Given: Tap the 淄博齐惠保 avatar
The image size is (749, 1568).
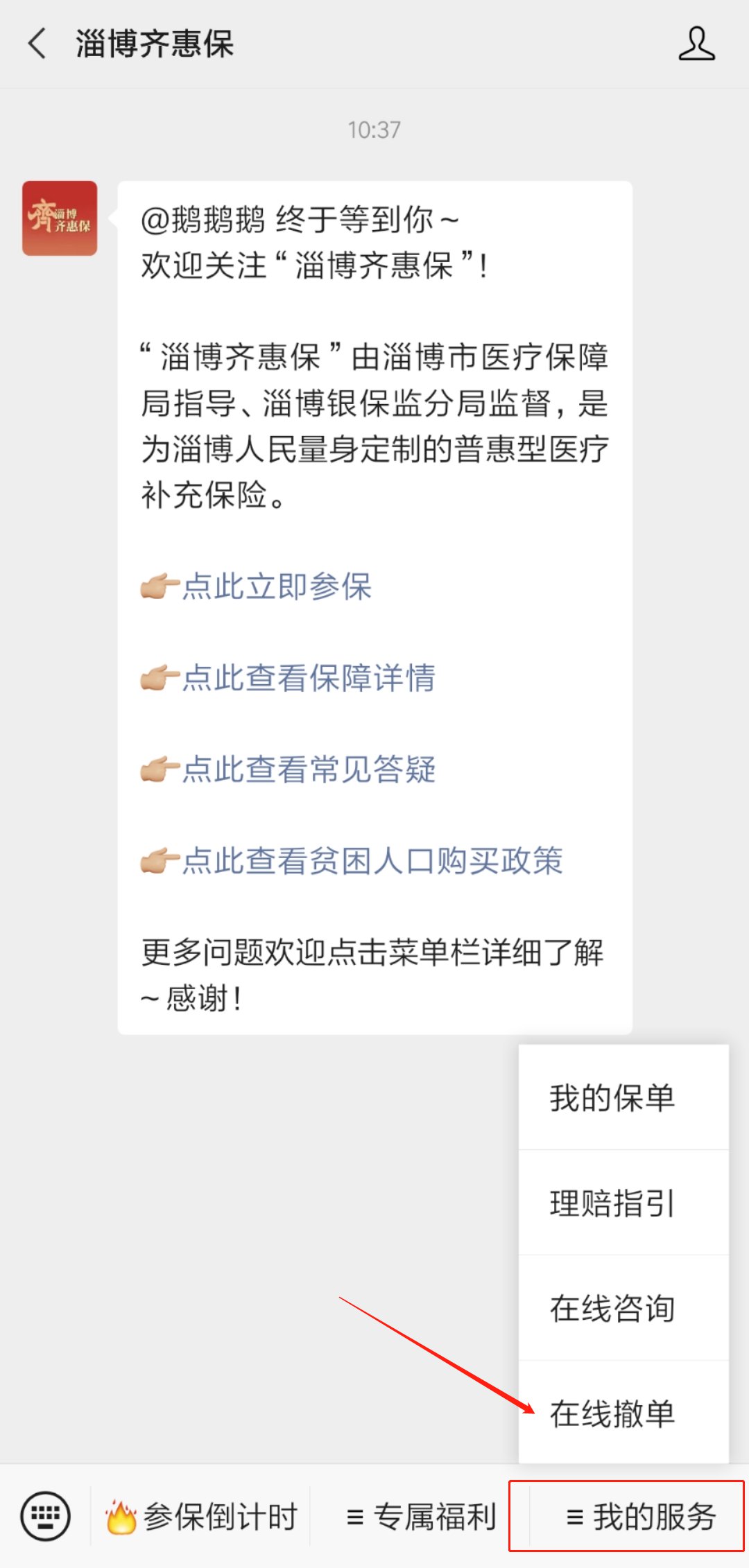Looking at the screenshot, I should (60, 218).
